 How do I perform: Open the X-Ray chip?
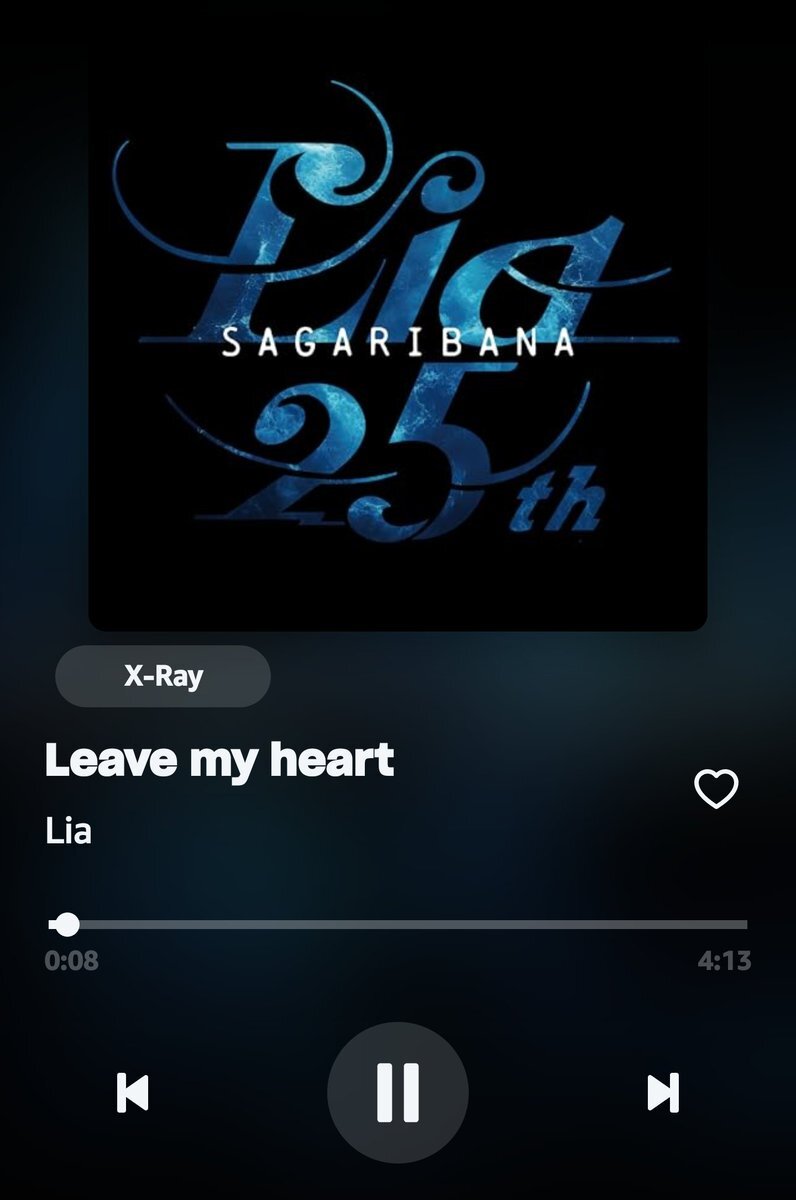click(163, 677)
